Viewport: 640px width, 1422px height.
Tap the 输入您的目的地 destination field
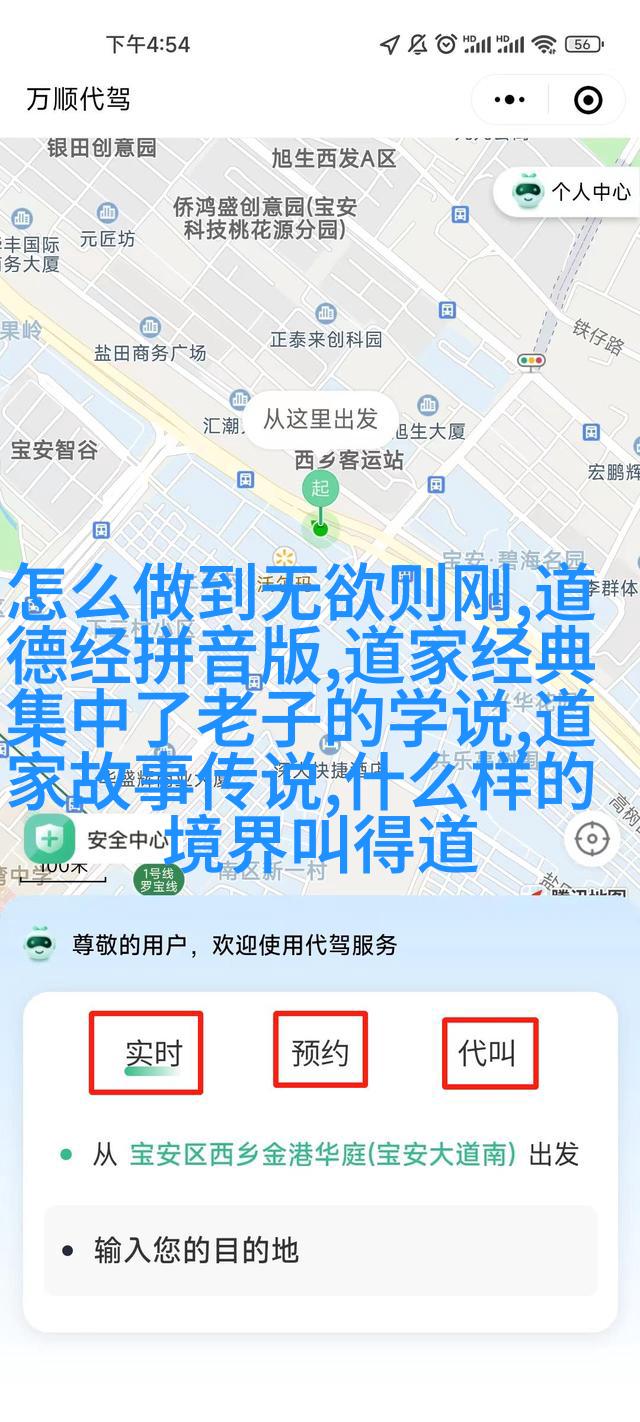[x=320, y=1250]
